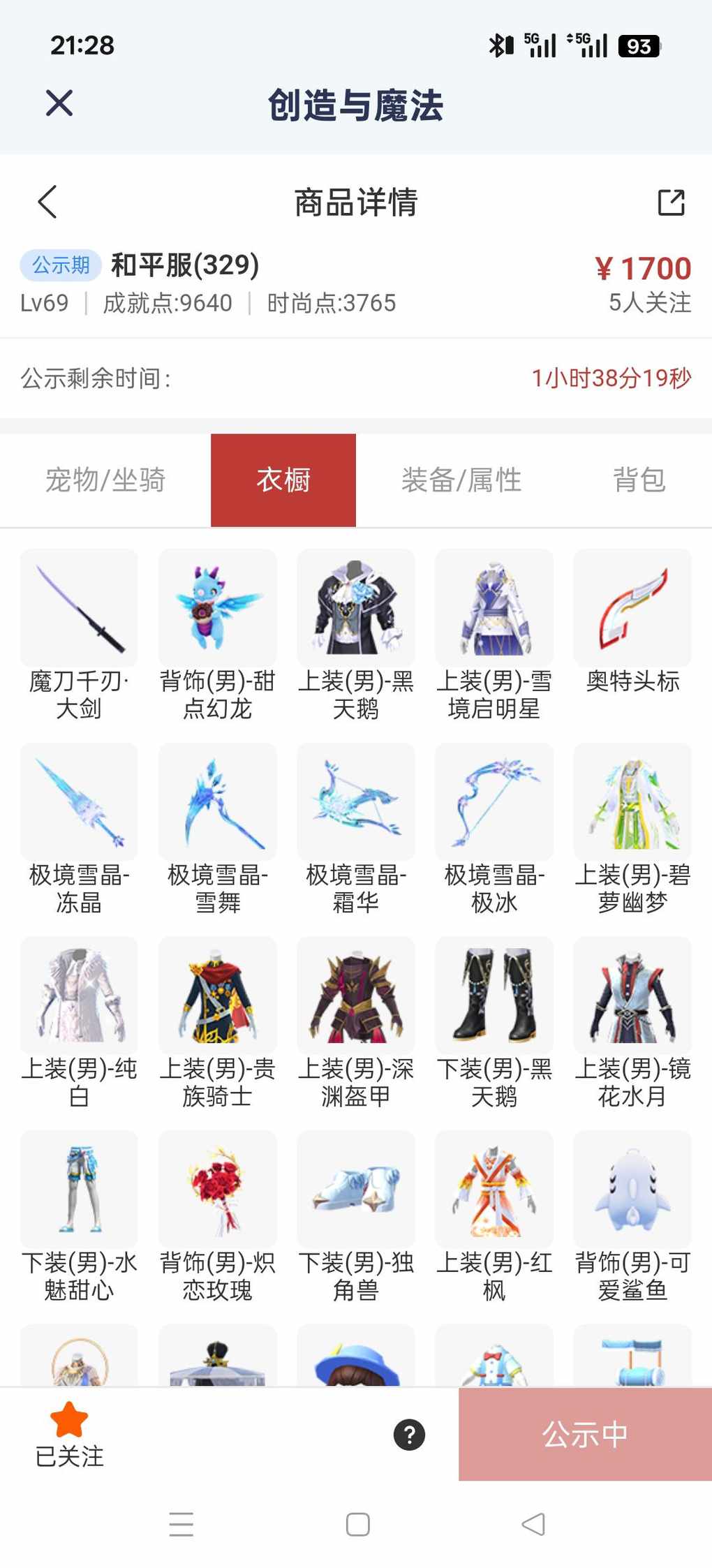Image resolution: width=712 pixels, height=1568 pixels.
Task: Go back from 商品详情
Action: [x=47, y=202]
